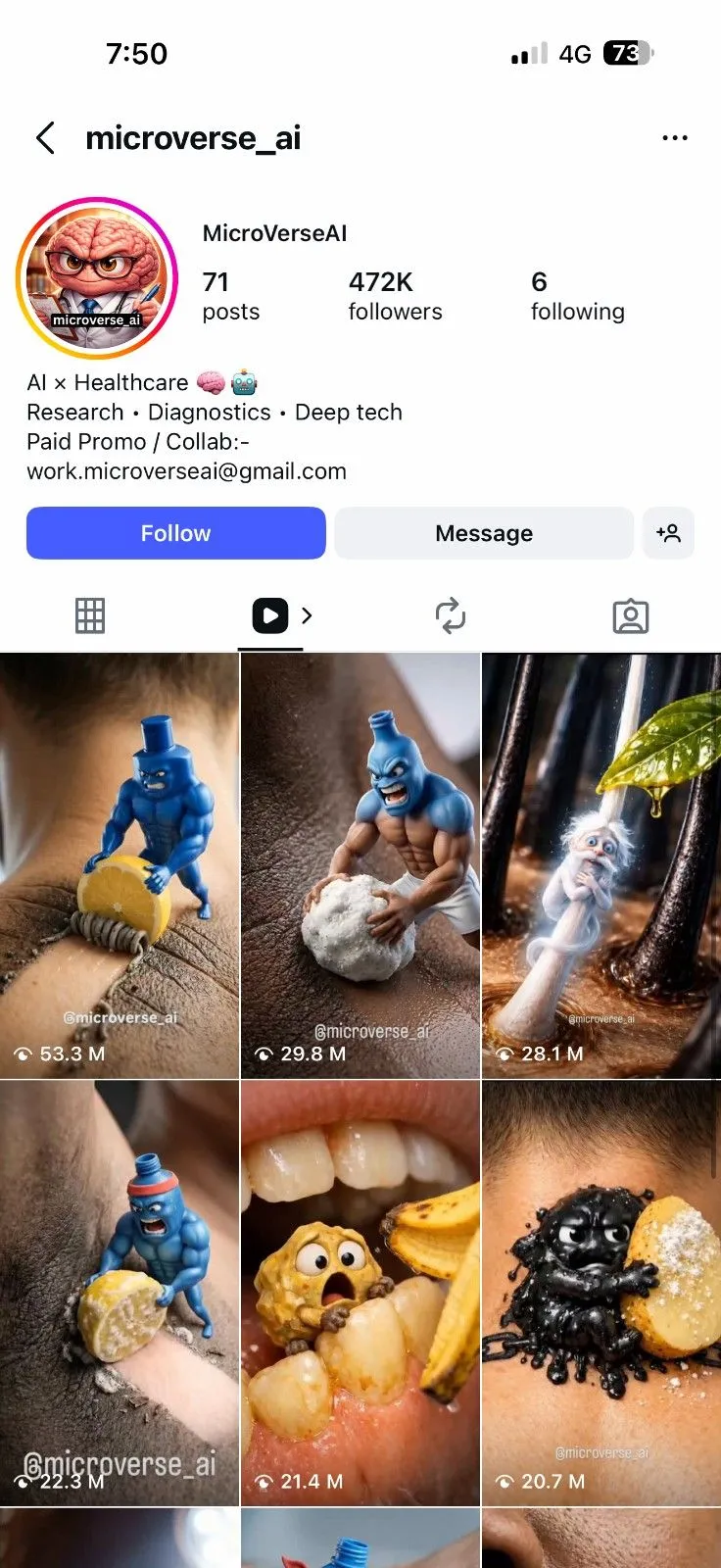Open the reel with 20.7 M views

tap(601, 1292)
